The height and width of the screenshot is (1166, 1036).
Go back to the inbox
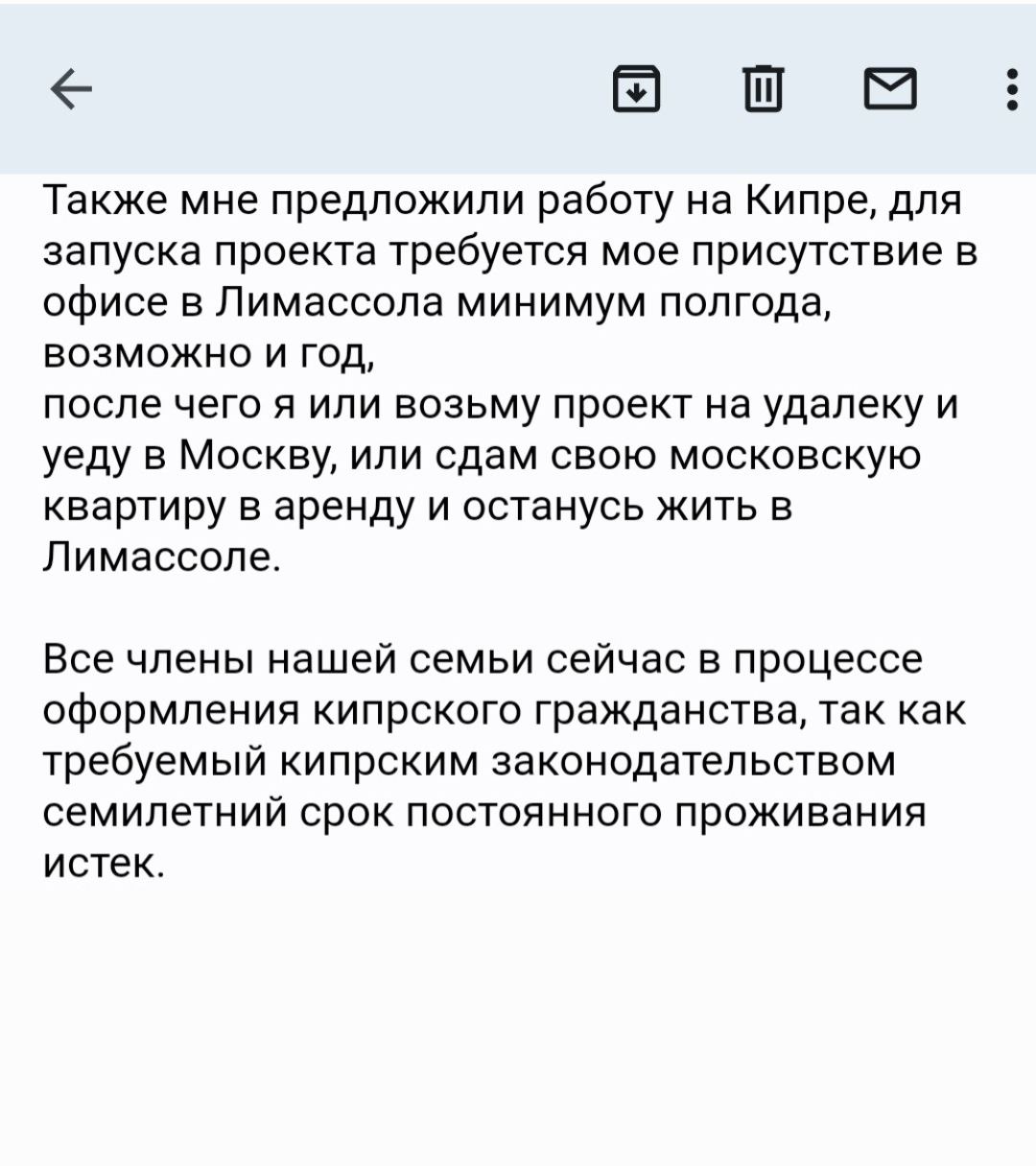click(71, 90)
